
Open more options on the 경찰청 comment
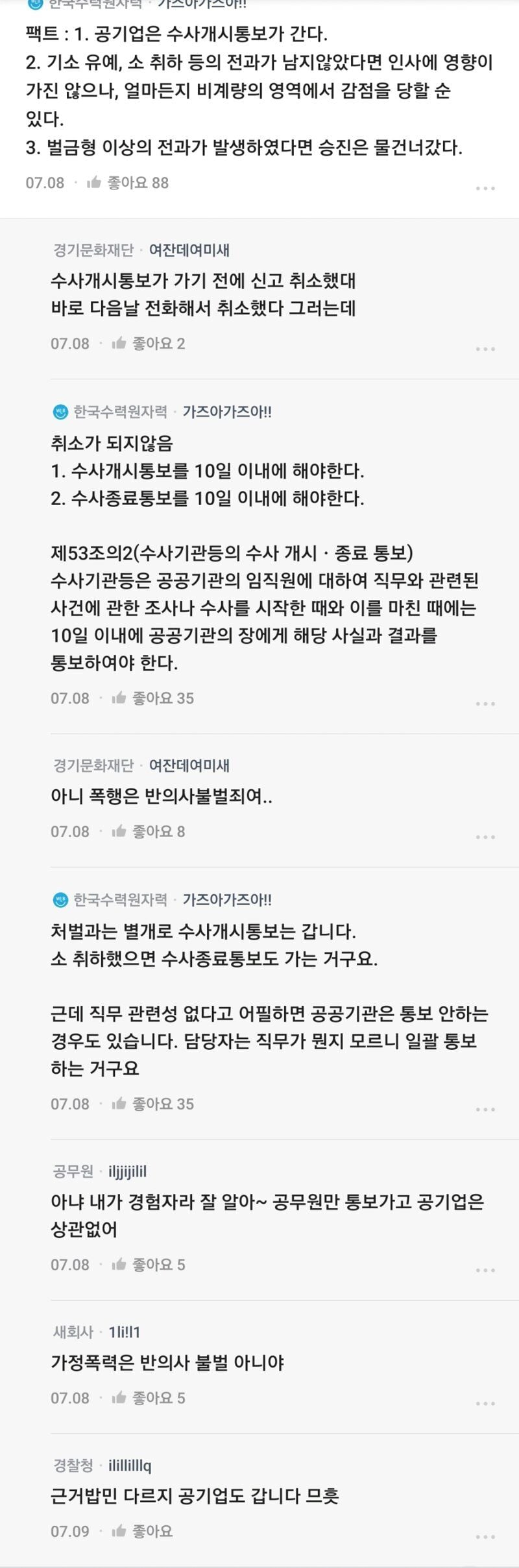pos(485,1537)
